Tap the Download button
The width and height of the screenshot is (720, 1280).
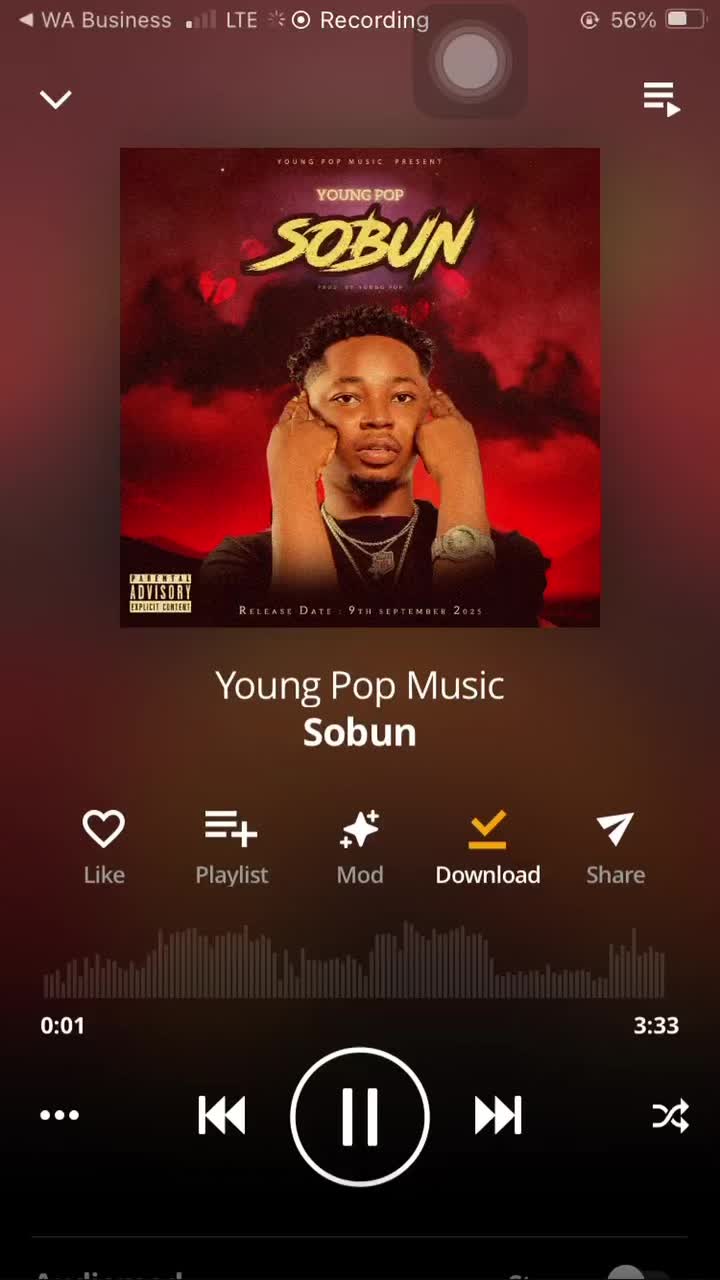click(488, 847)
